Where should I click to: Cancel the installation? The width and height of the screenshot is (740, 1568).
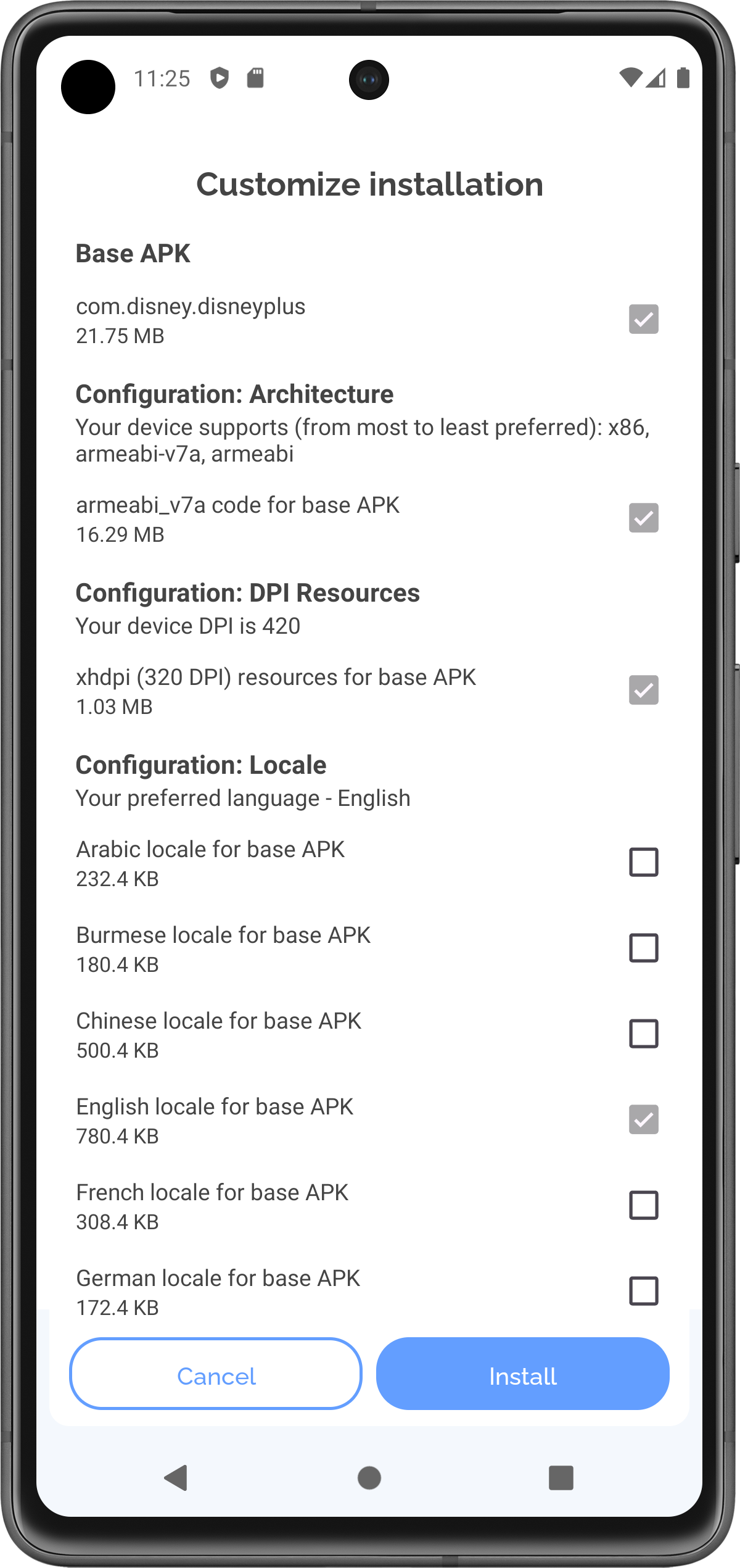(x=216, y=1375)
